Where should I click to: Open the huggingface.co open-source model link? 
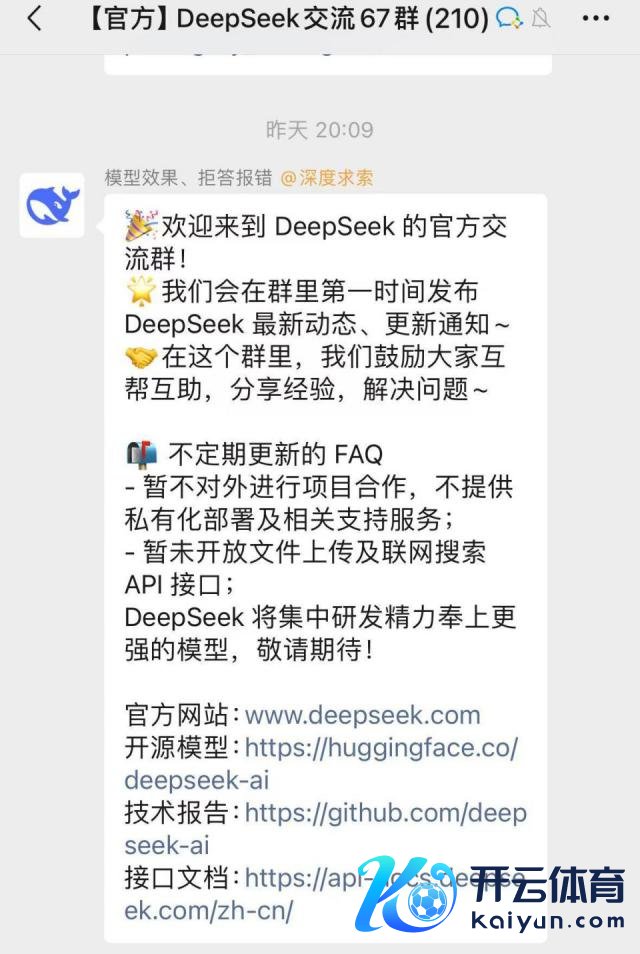tap(380, 747)
